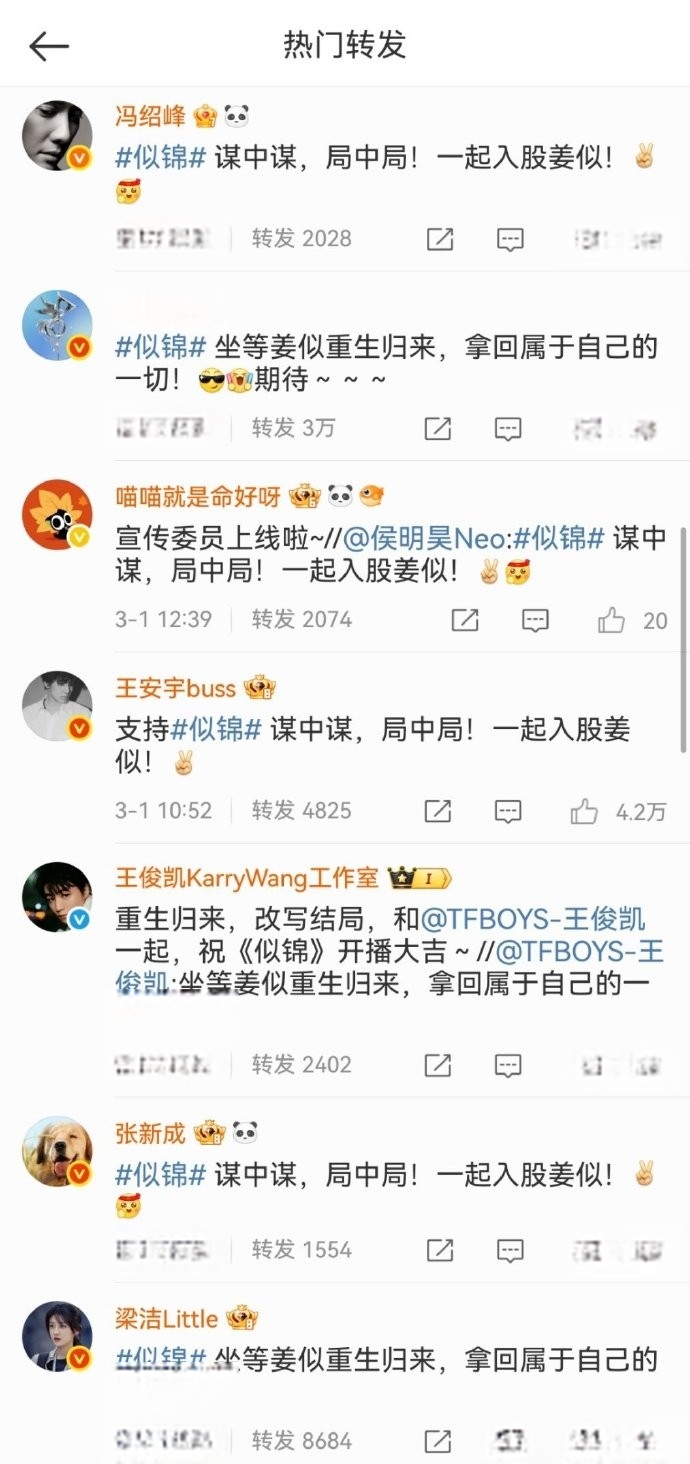This screenshot has height=1464, width=690.
Task: Comment on 喵喵就是命好呀's repost
Action: click(536, 620)
